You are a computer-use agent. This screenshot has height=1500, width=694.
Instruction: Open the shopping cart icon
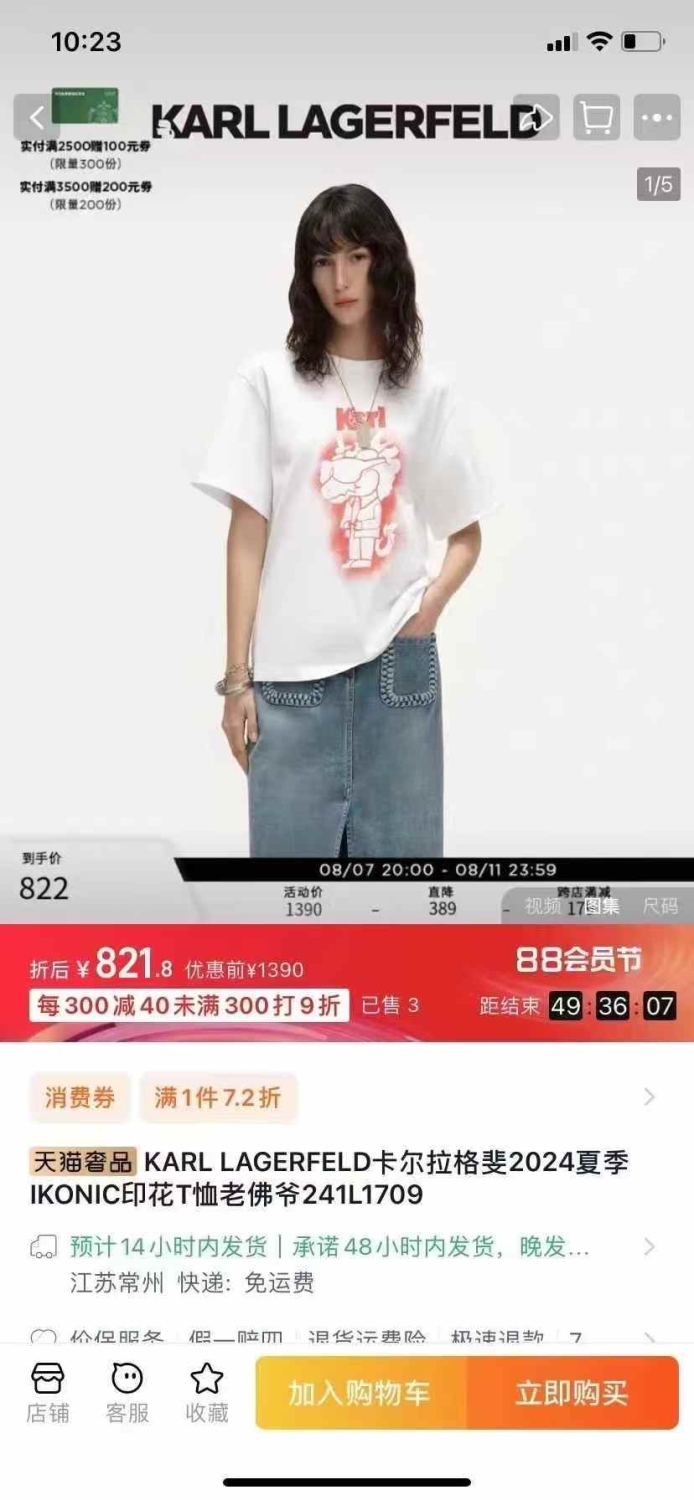(x=597, y=118)
